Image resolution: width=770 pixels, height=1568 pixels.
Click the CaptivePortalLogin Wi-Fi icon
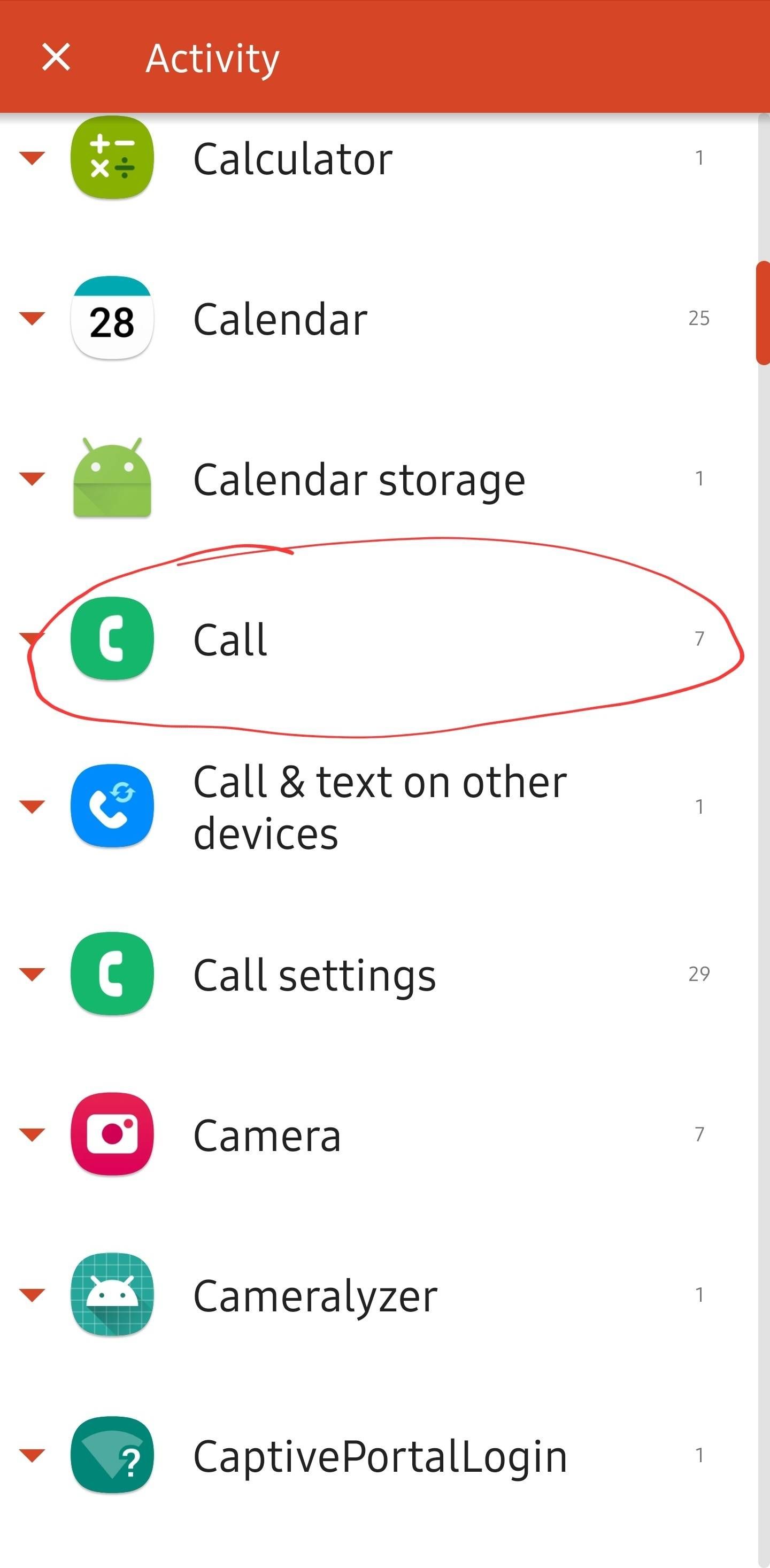(112, 1456)
